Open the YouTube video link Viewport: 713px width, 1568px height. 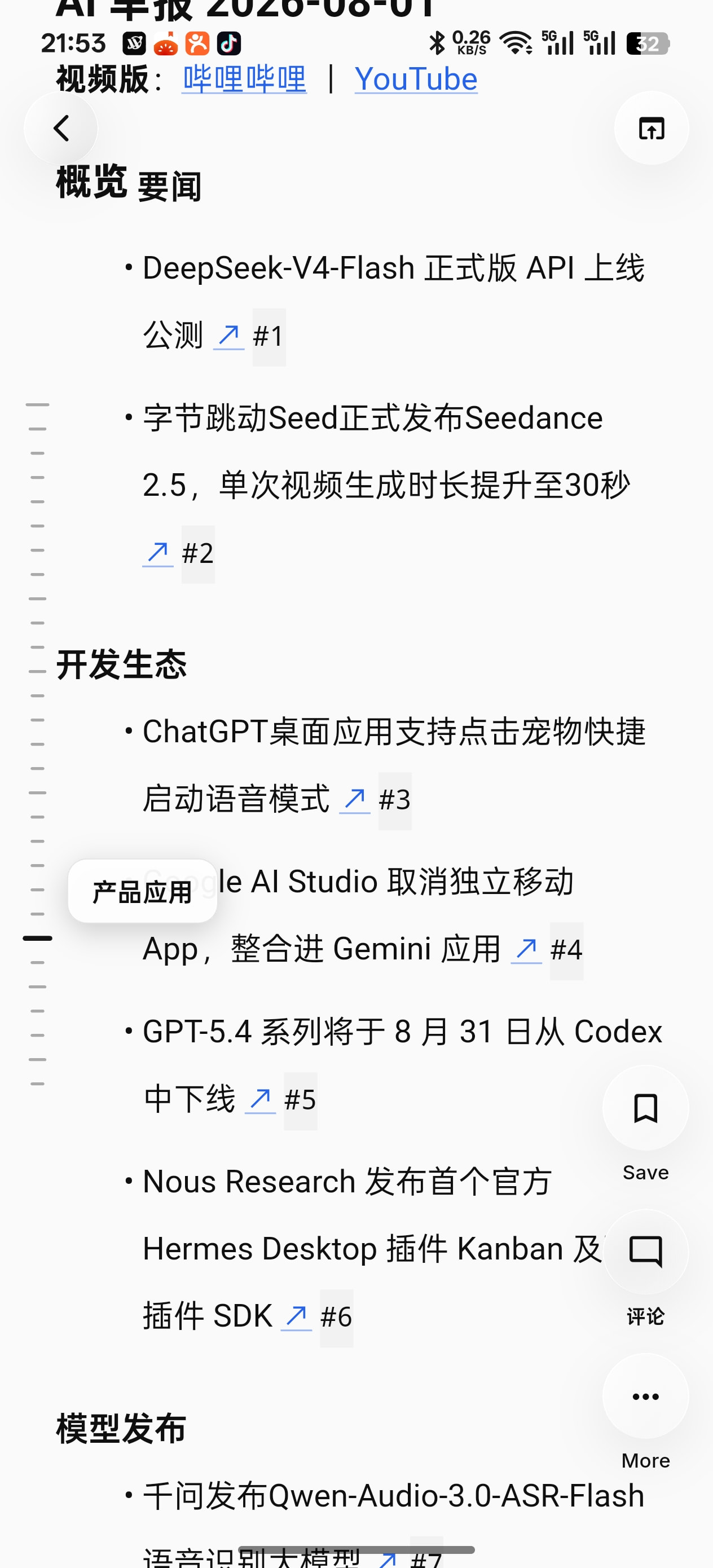(416, 79)
